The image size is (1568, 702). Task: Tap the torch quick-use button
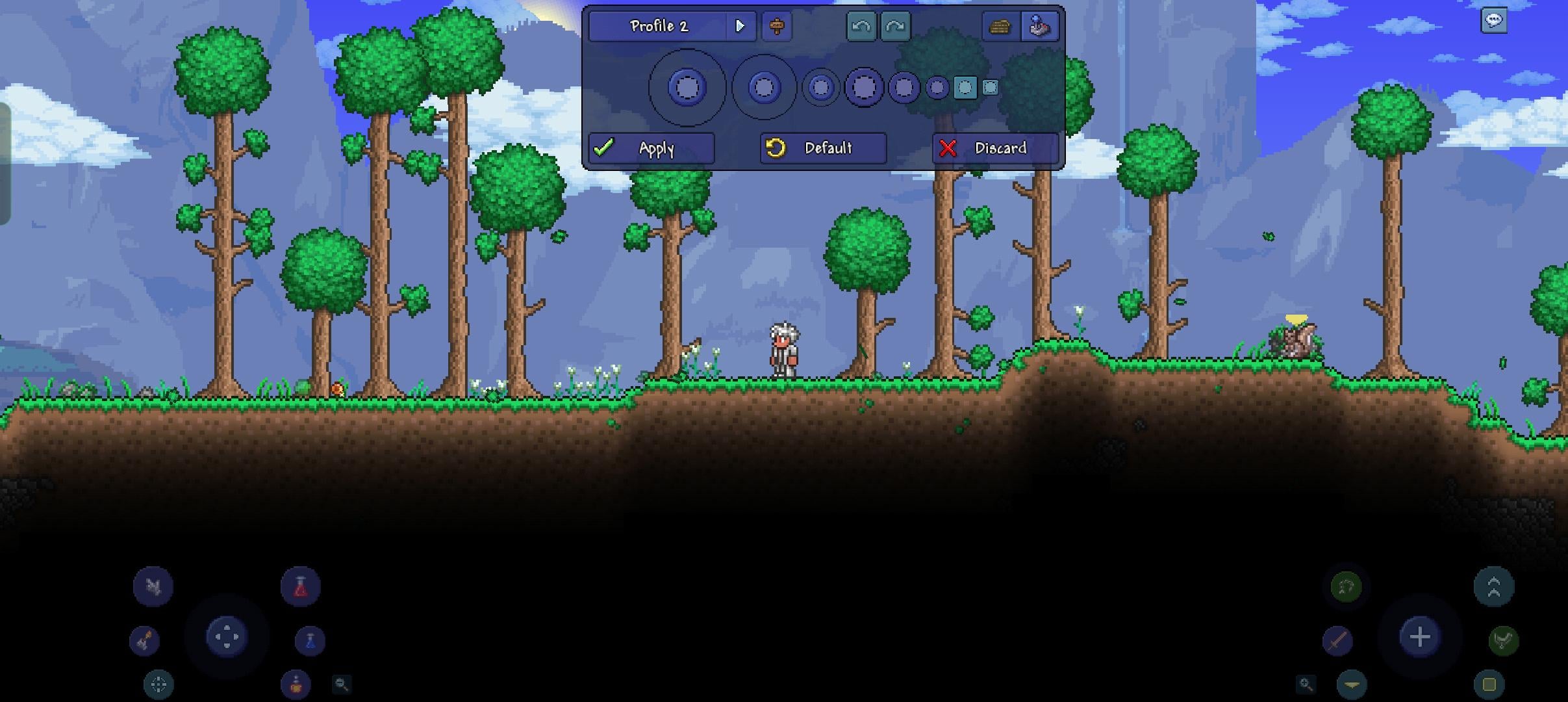pyautogui.click(x=144, y=641)
